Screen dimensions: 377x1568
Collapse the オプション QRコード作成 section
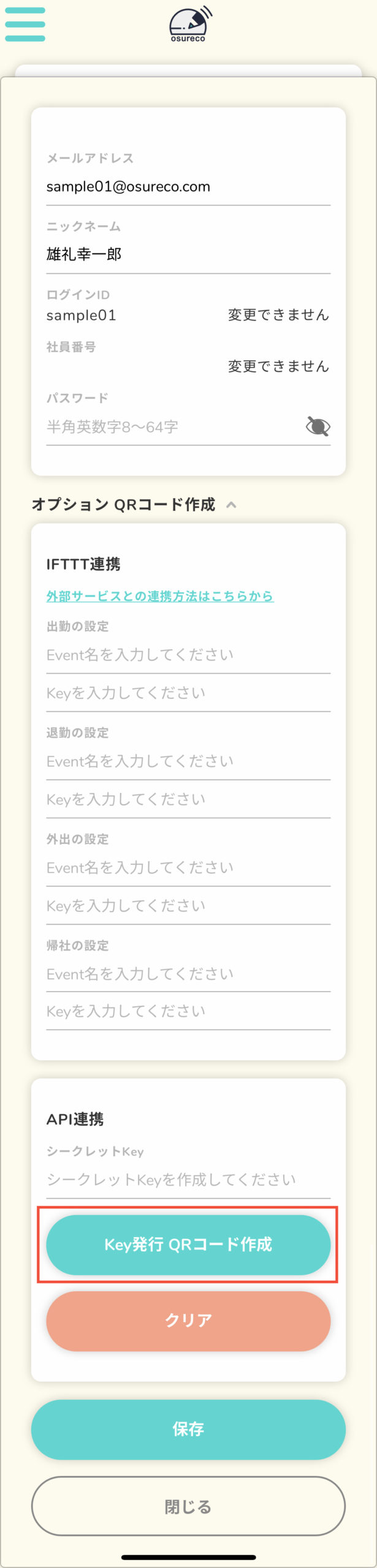[231, 505]
